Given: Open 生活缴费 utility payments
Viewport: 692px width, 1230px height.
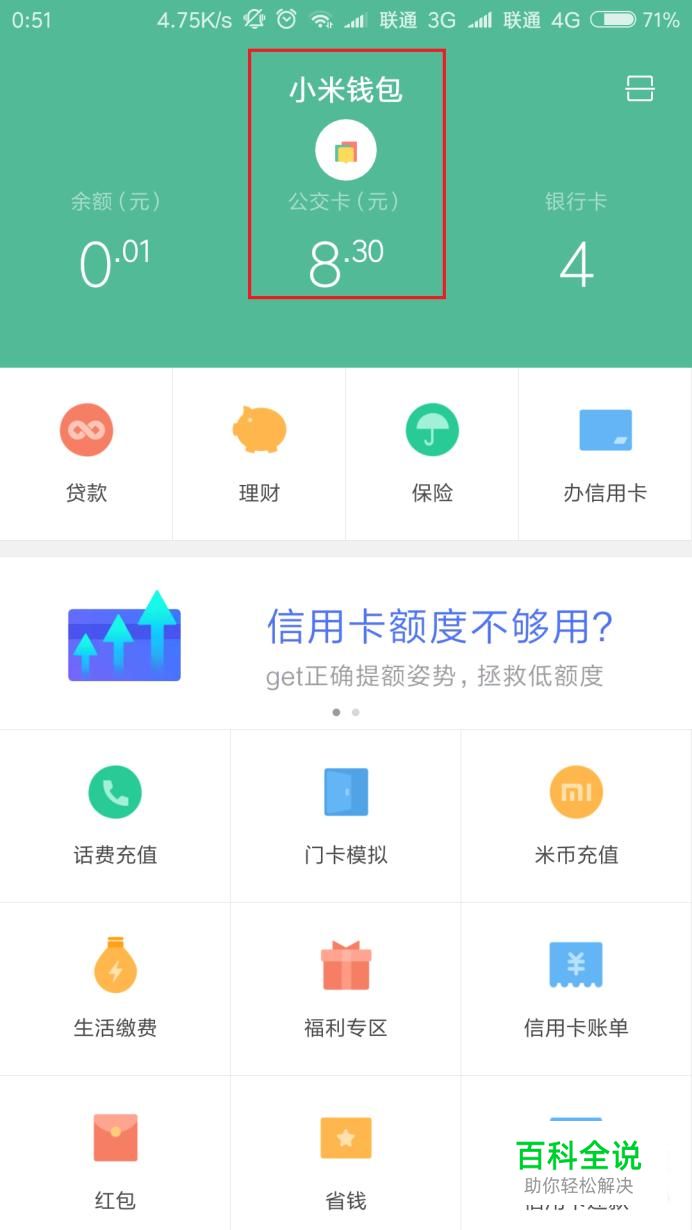Looking at the screenshot, I should (x=115, y=988).
